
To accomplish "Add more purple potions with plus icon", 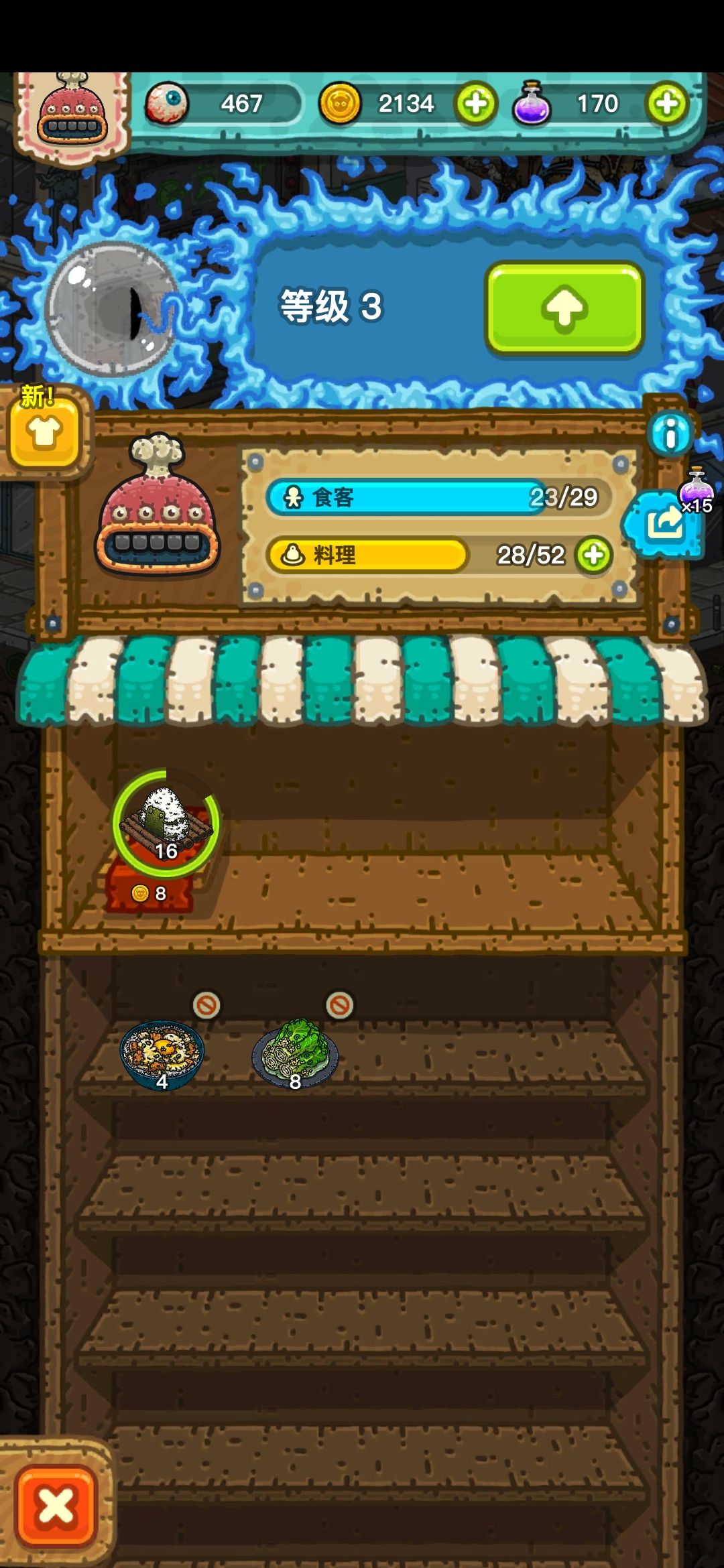I will [666, 104].
